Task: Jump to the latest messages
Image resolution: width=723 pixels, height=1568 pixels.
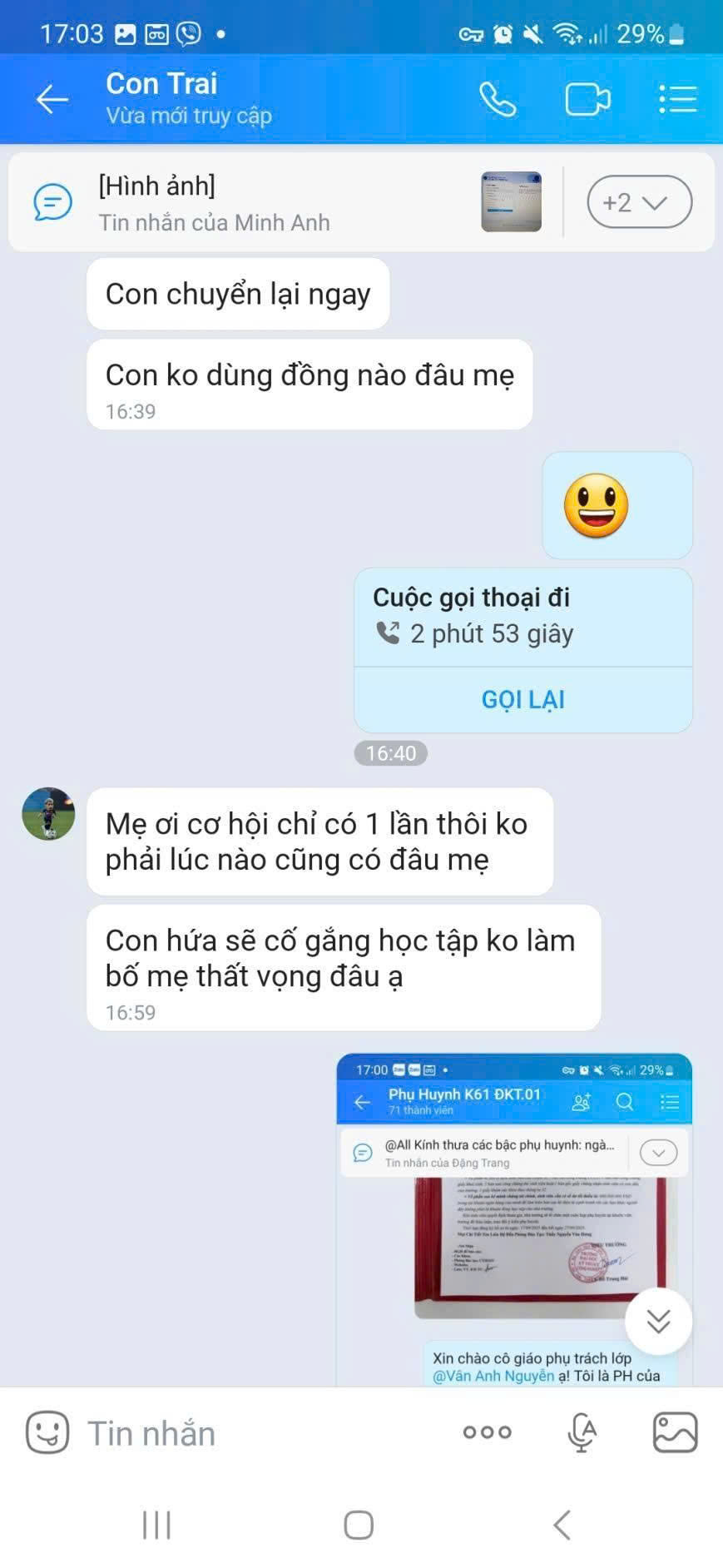Action: pyautogui.click(x=658, y=1321)
